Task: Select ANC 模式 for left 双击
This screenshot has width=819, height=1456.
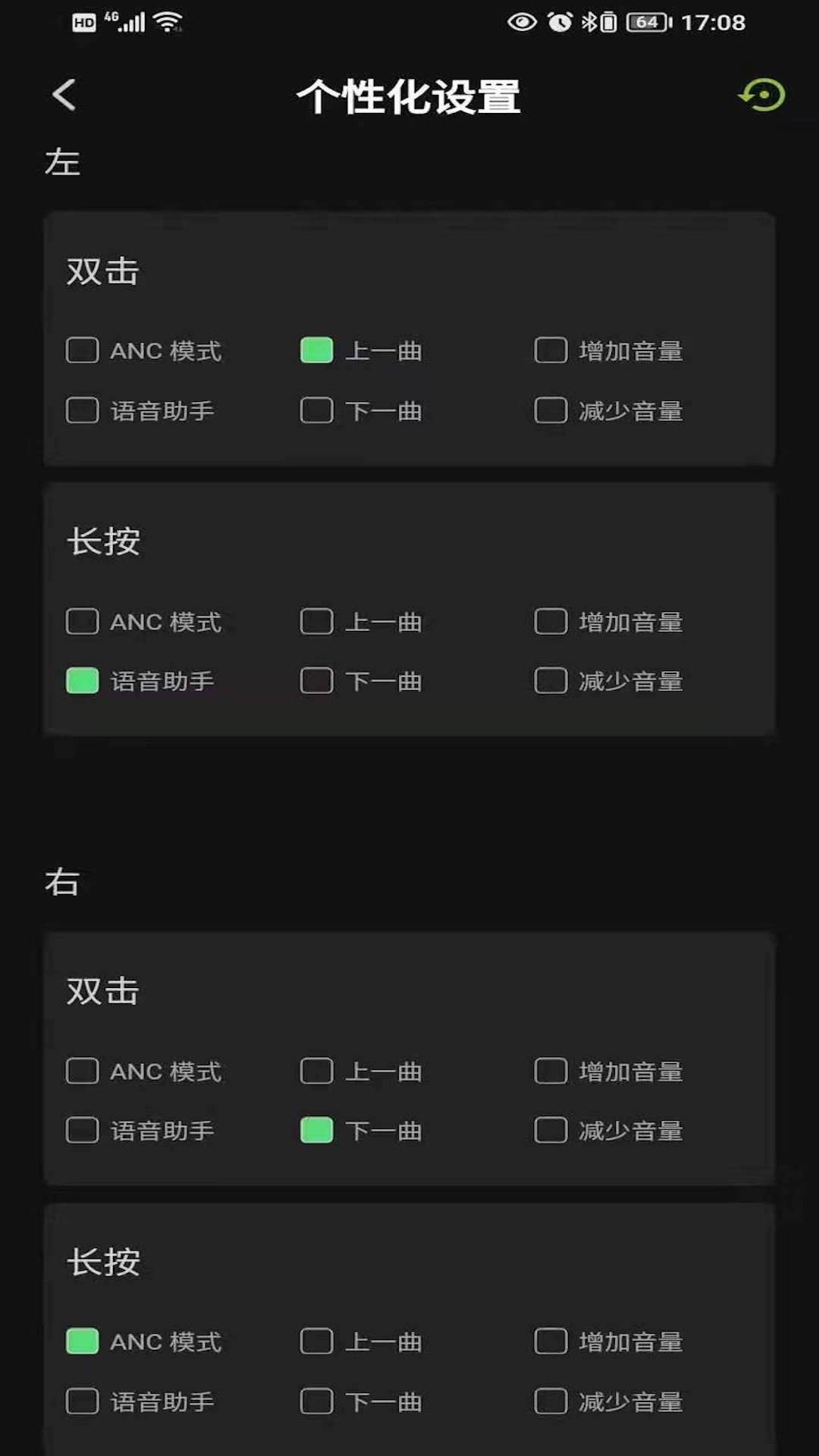Action: [83, 350]
